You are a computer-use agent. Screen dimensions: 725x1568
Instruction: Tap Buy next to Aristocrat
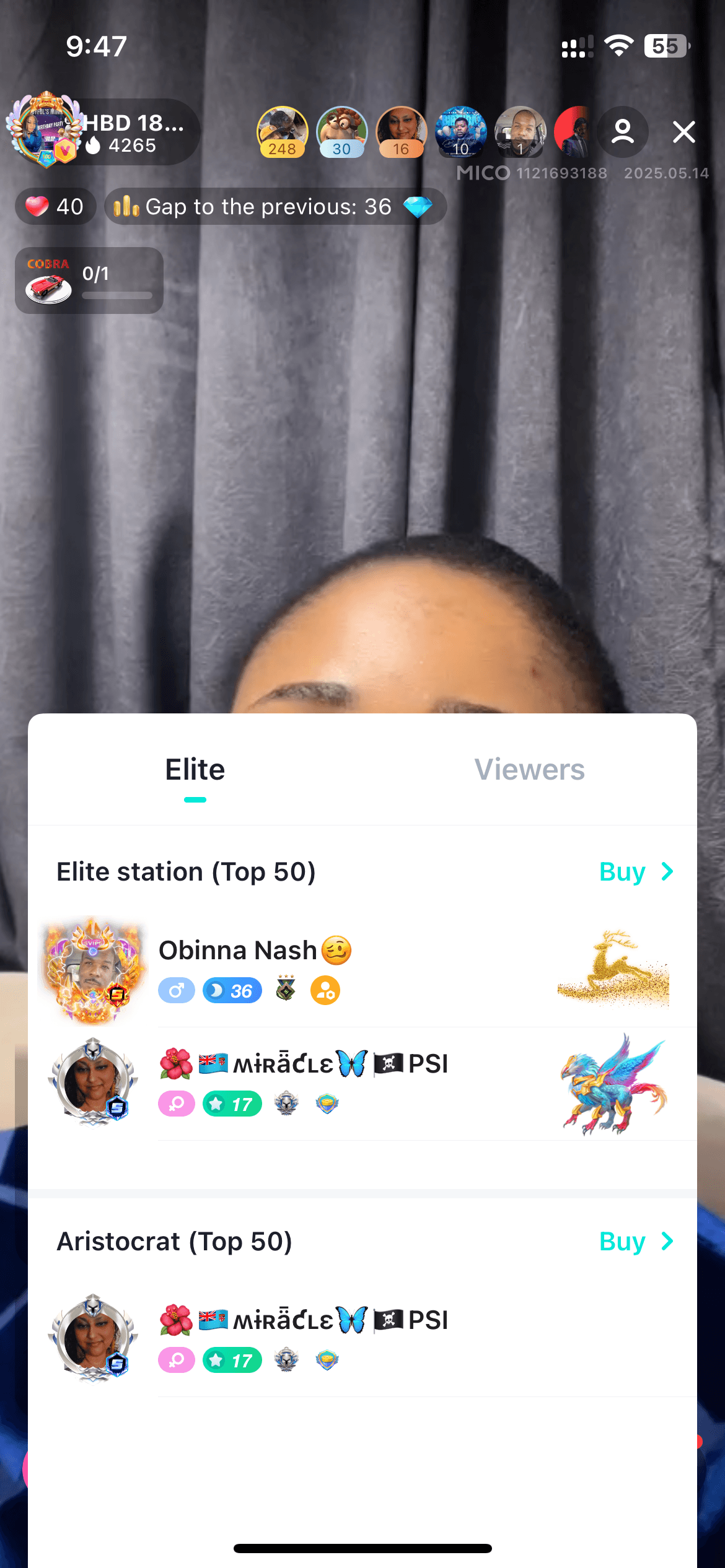(636, 1241)
